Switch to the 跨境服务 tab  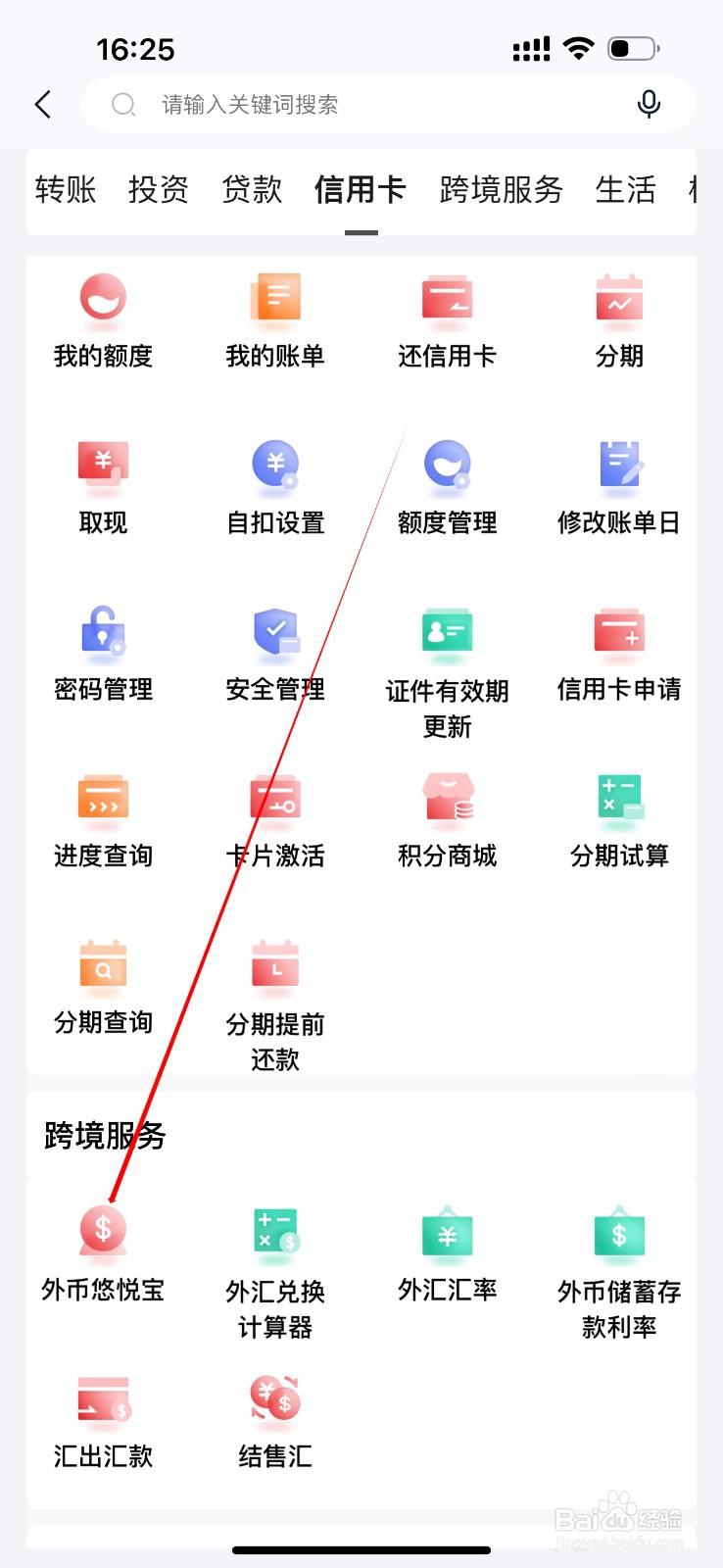pyautogui.click(x=501, y=190)
